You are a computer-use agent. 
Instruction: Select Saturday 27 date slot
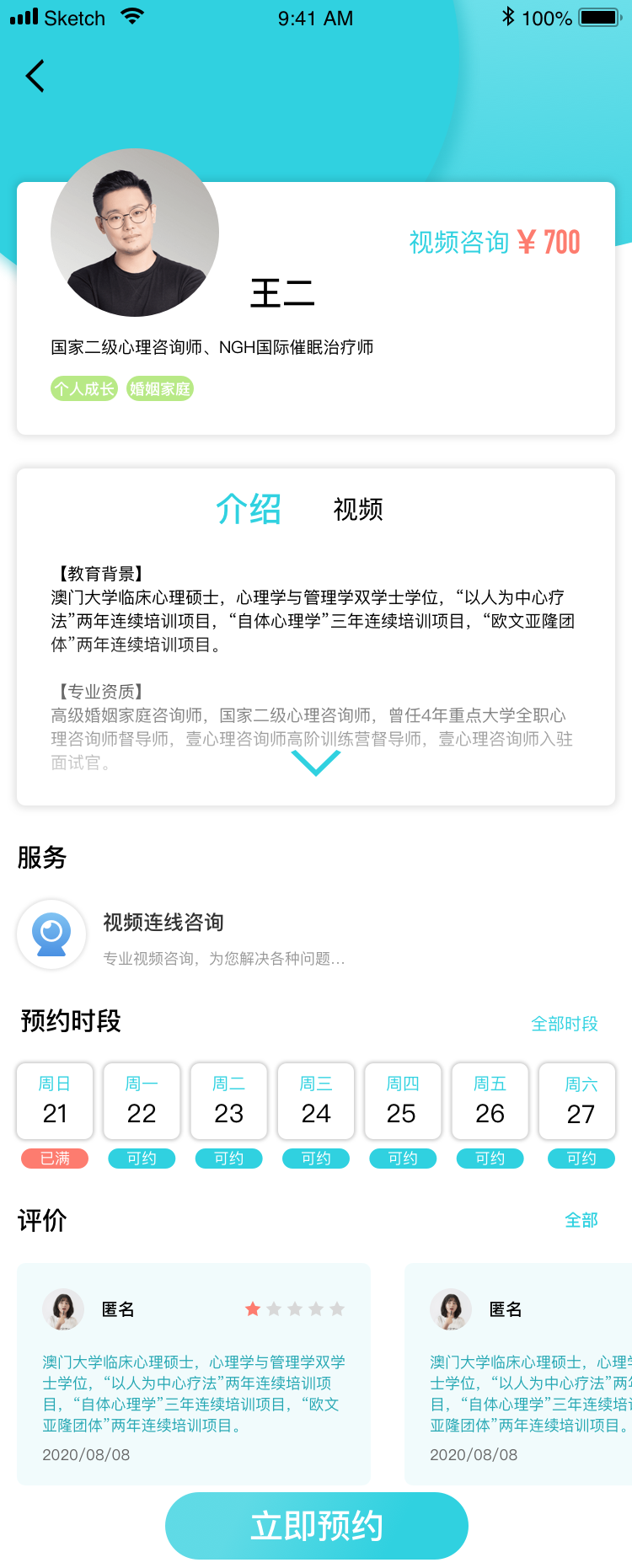(x=581, y=1101)
